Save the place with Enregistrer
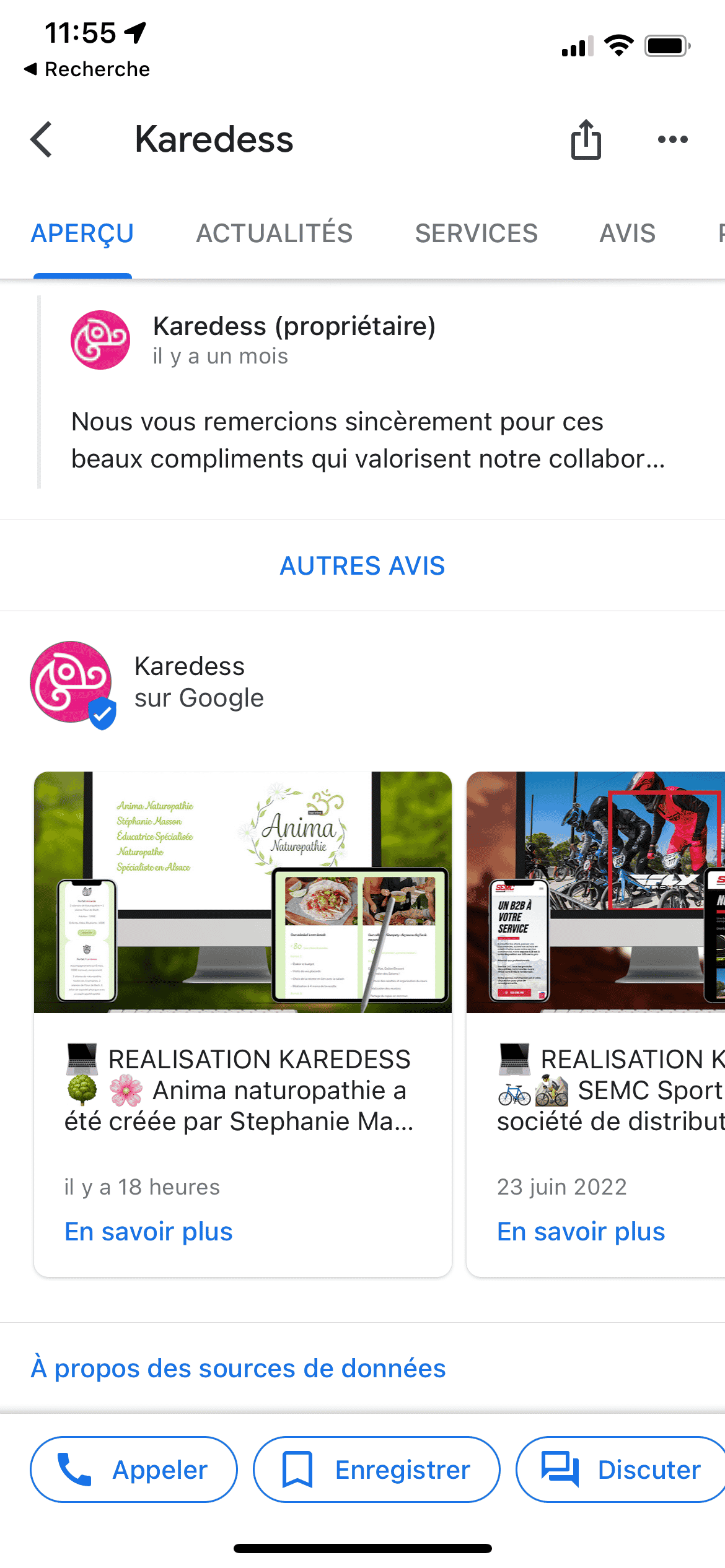This screenshot has height=1568, width=725. [x=376, y=1470]
